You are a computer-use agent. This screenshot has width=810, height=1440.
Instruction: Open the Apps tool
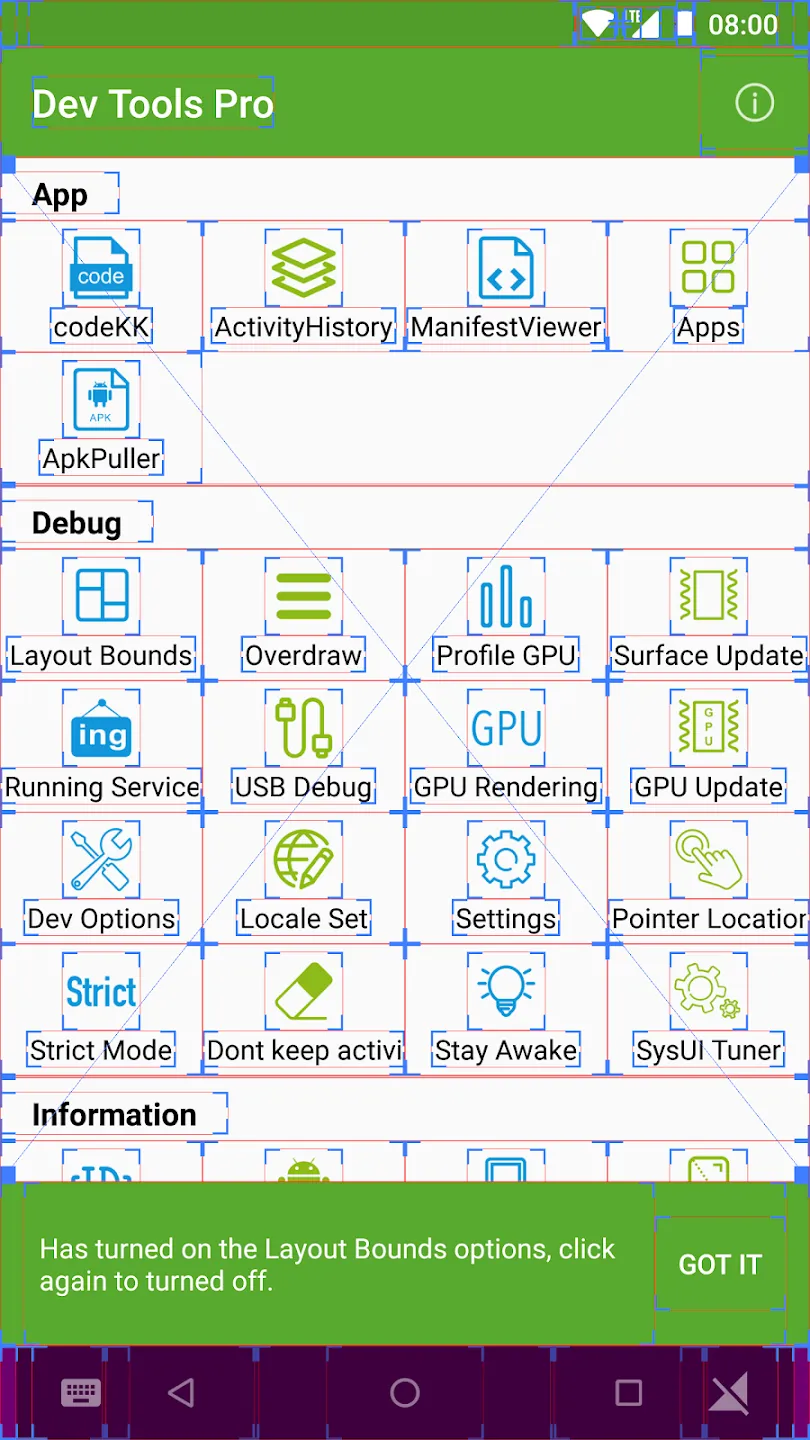tap(708, 286)
